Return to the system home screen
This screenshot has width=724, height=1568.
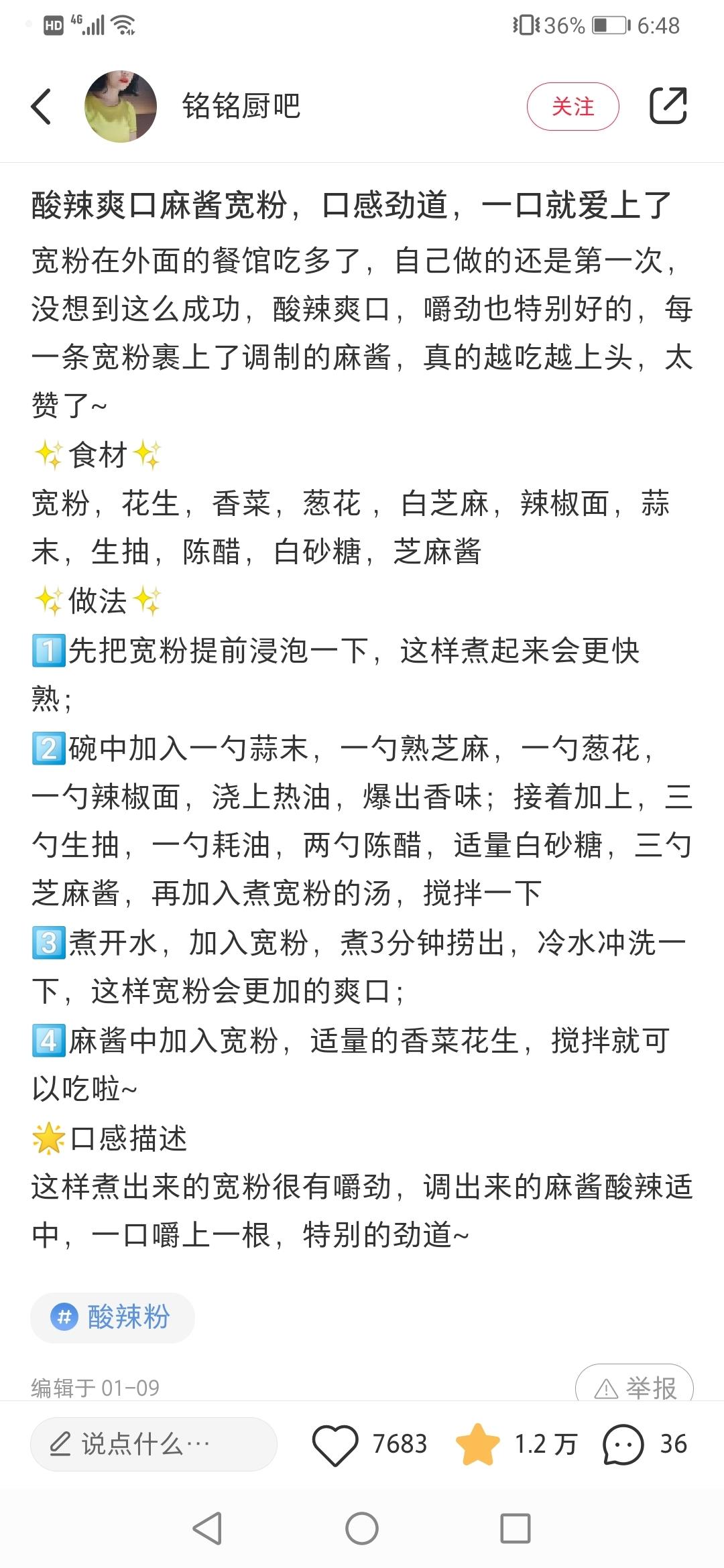(x=362, y=1529)
